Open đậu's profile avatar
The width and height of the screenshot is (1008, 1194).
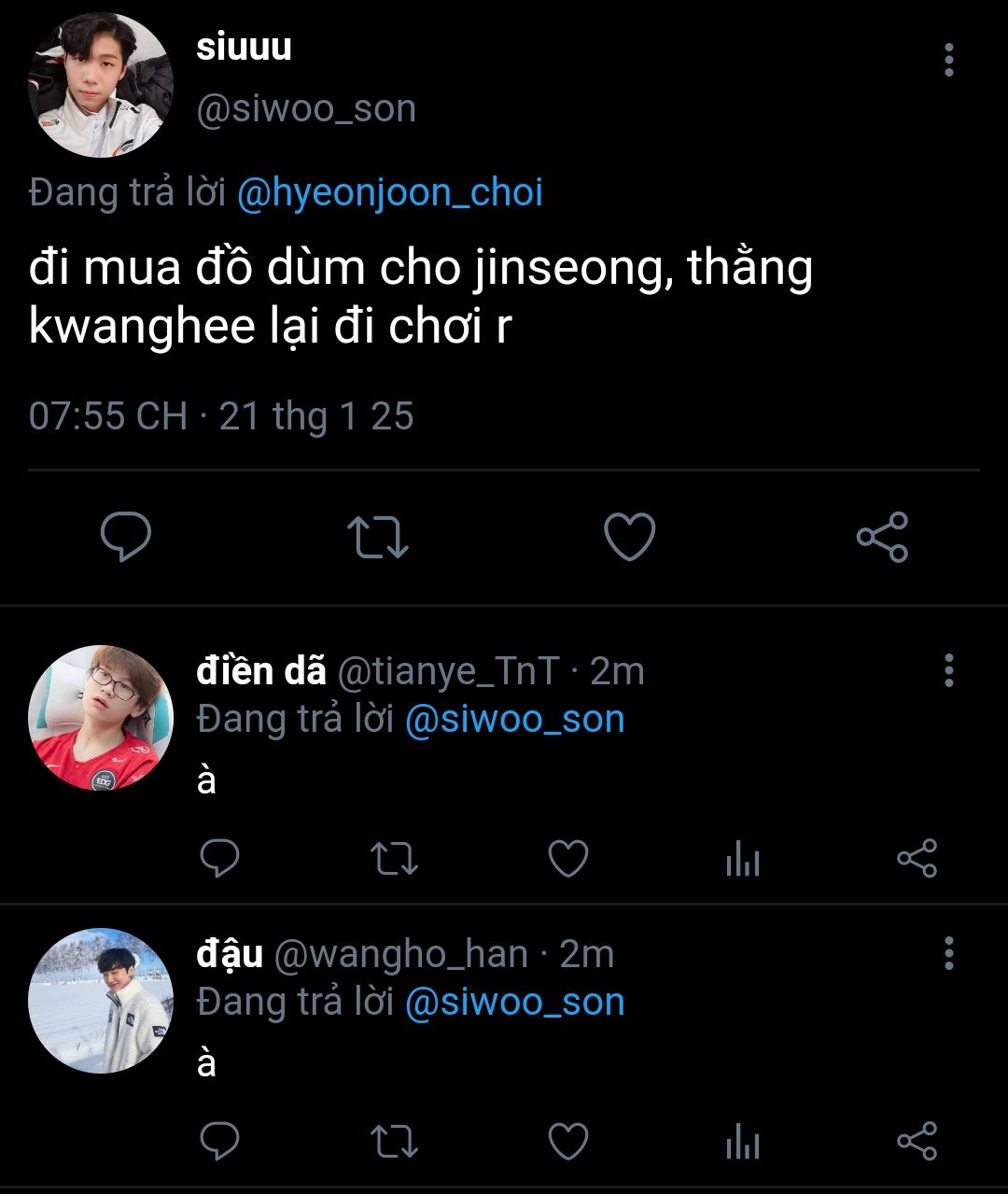point(101,1001)
